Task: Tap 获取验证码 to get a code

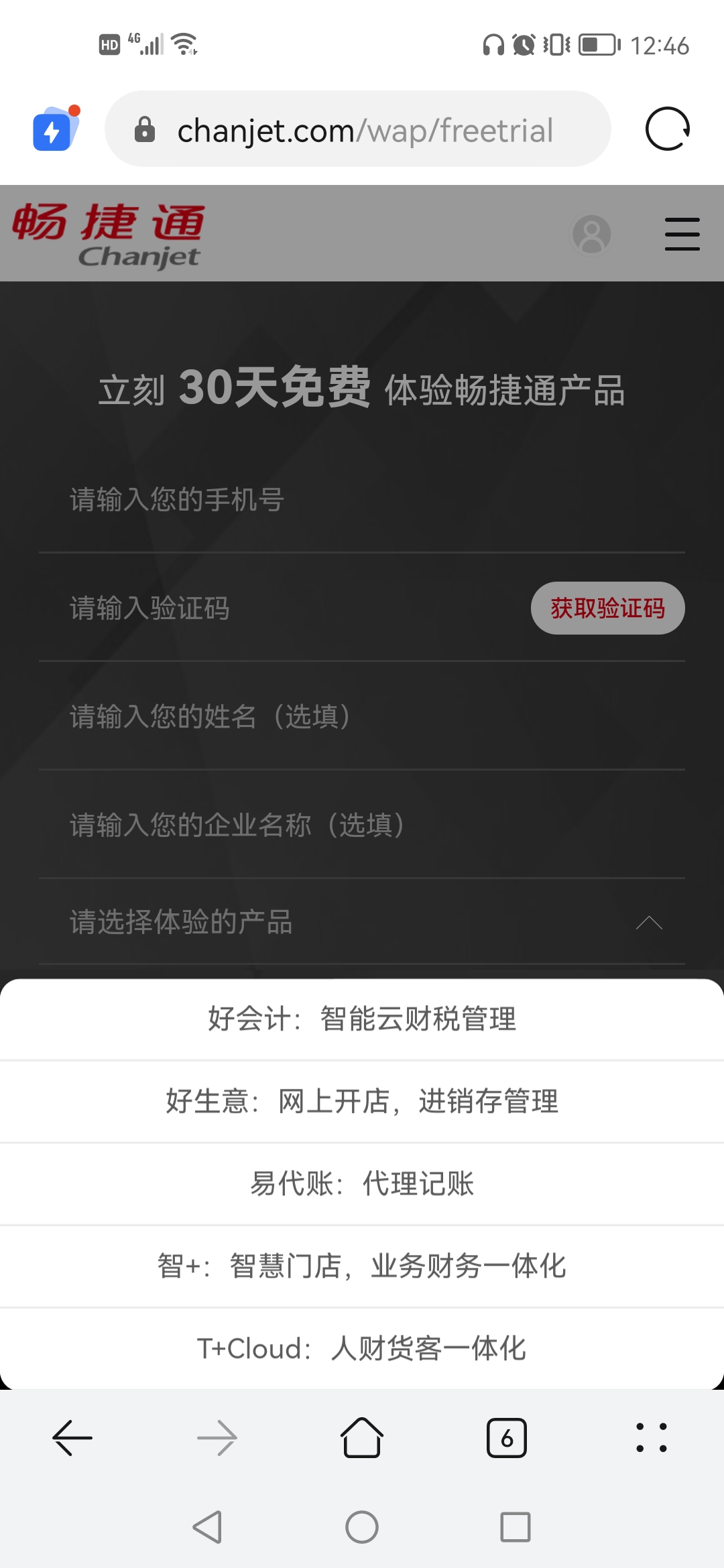Action: pos(607,608)
